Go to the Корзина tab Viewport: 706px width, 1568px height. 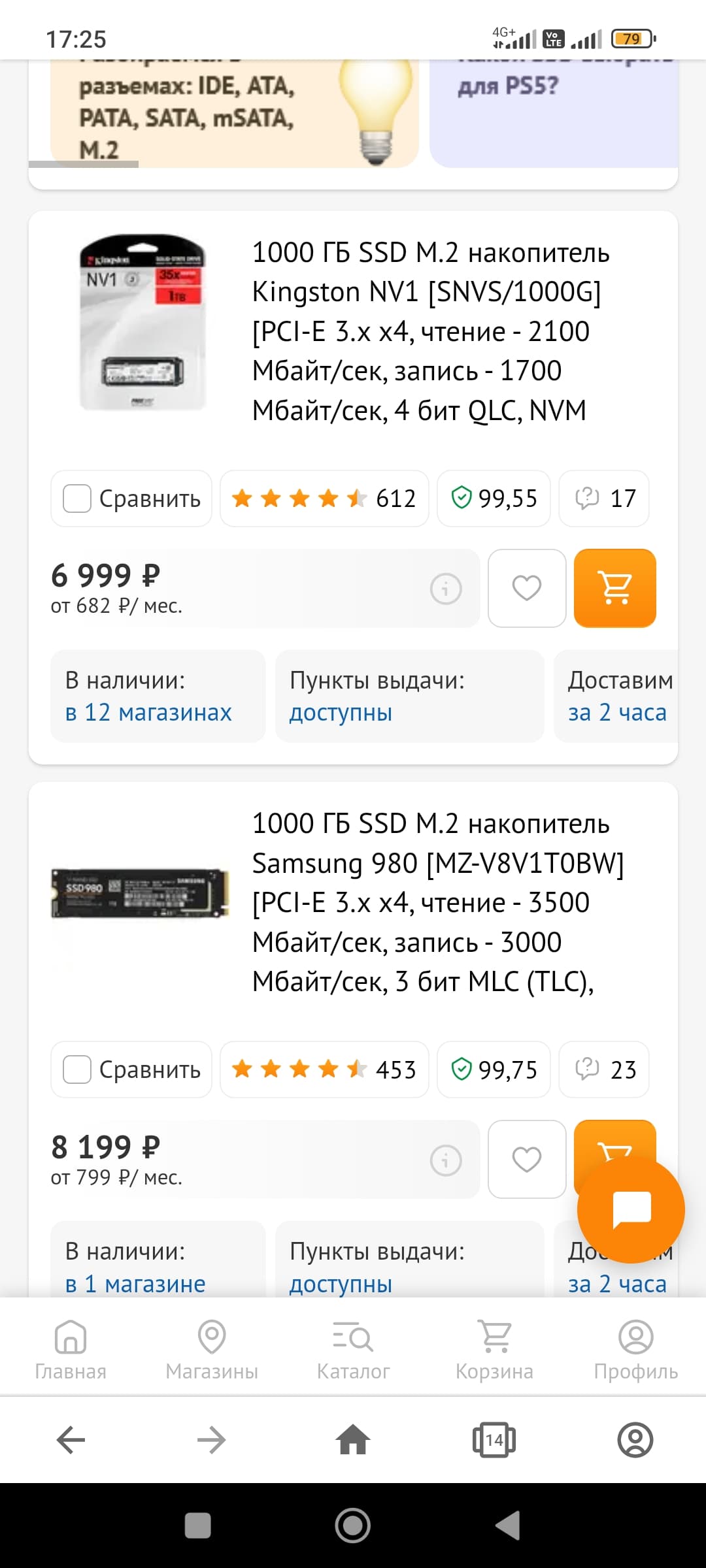tap(495, 1348)
